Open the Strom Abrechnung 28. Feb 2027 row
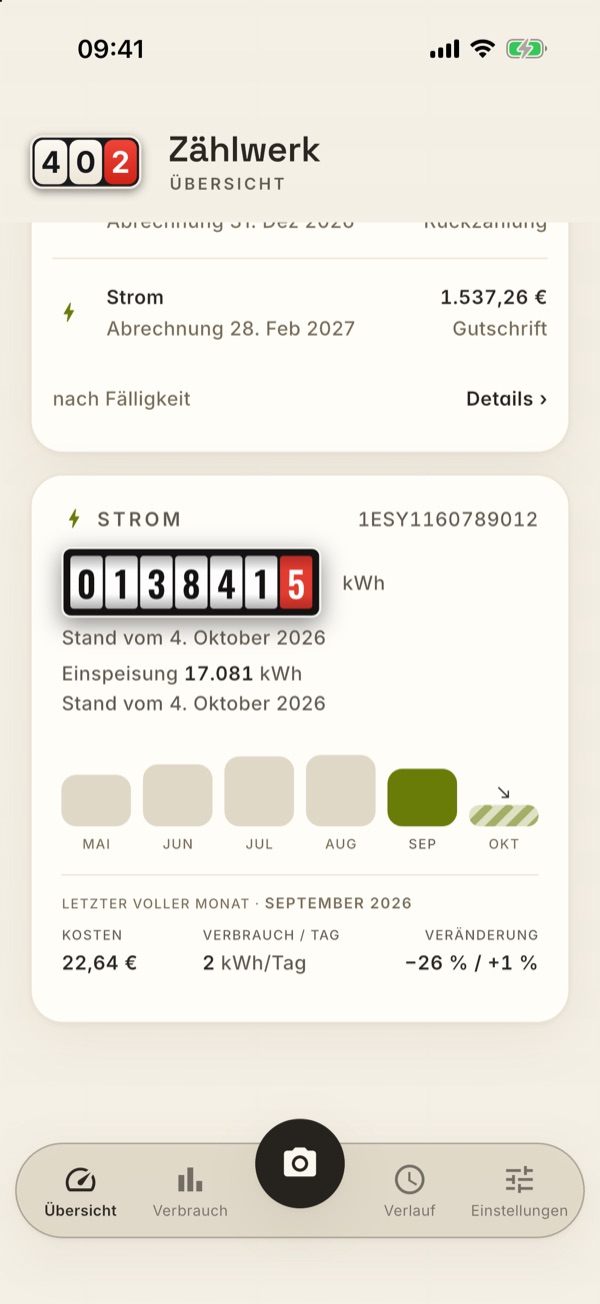Image resolution: width=600 pixels, height=1304 pixels. click(300, 313)
